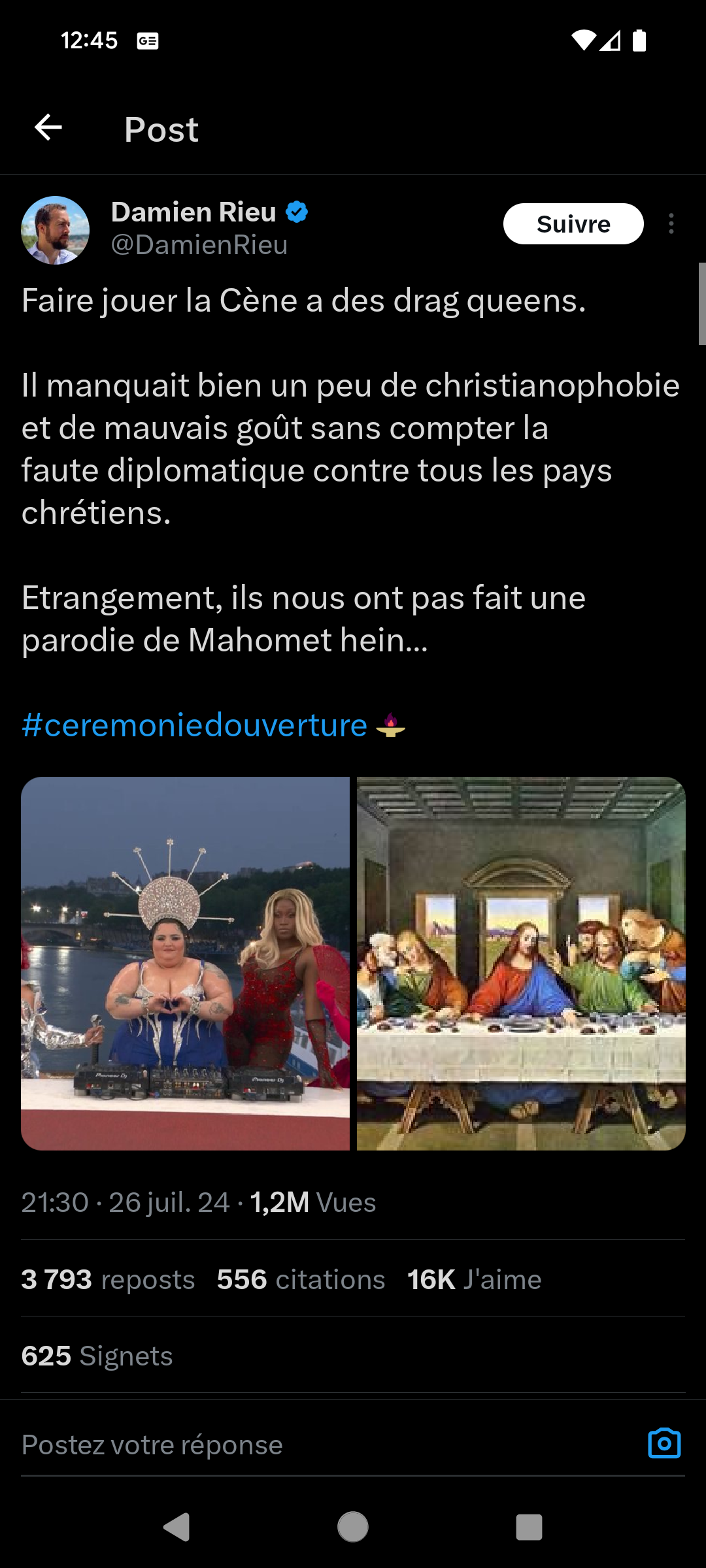This screenshot has height=1568, width=706.
Task: Open the #ceremoniedouverture hashtag
Action: tap(194, 725)
